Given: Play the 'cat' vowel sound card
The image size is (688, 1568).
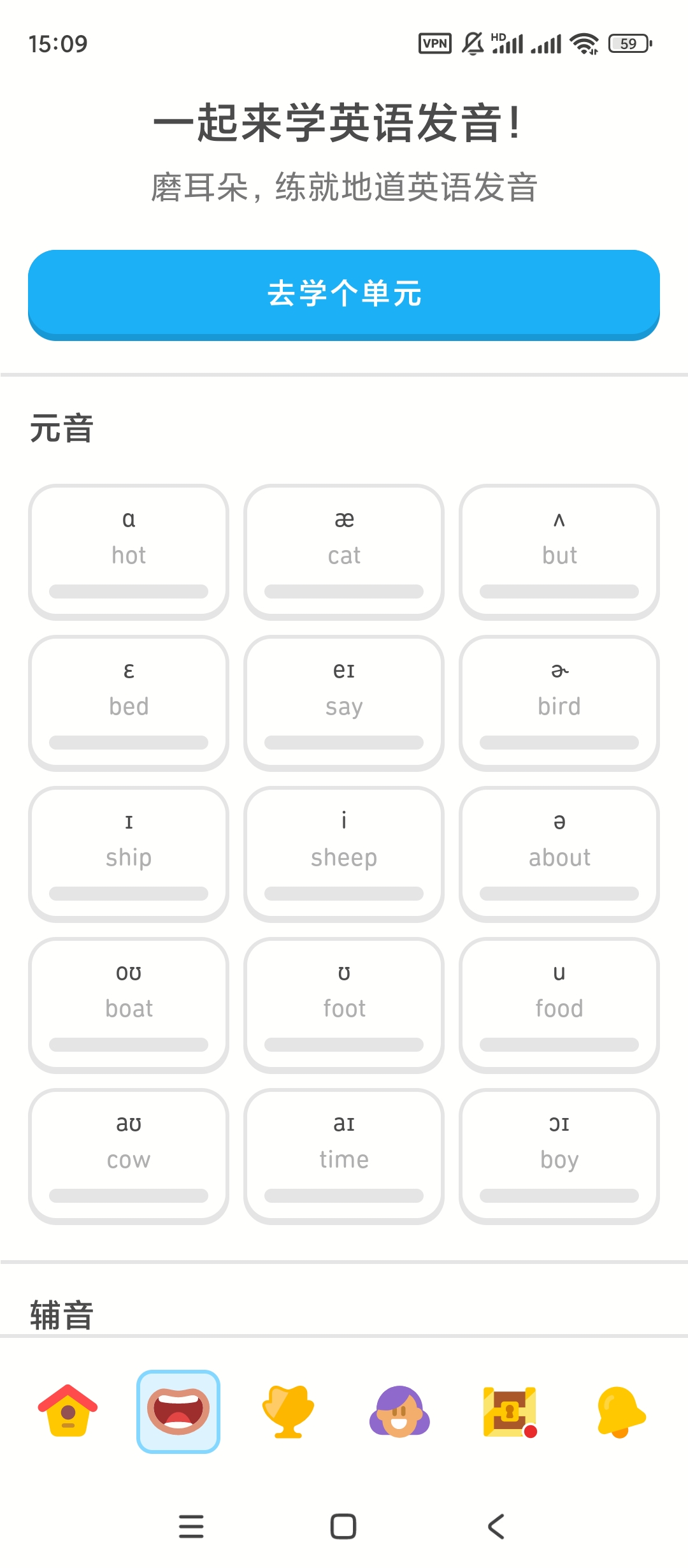Looking at the screenshot, I should 344,551.
